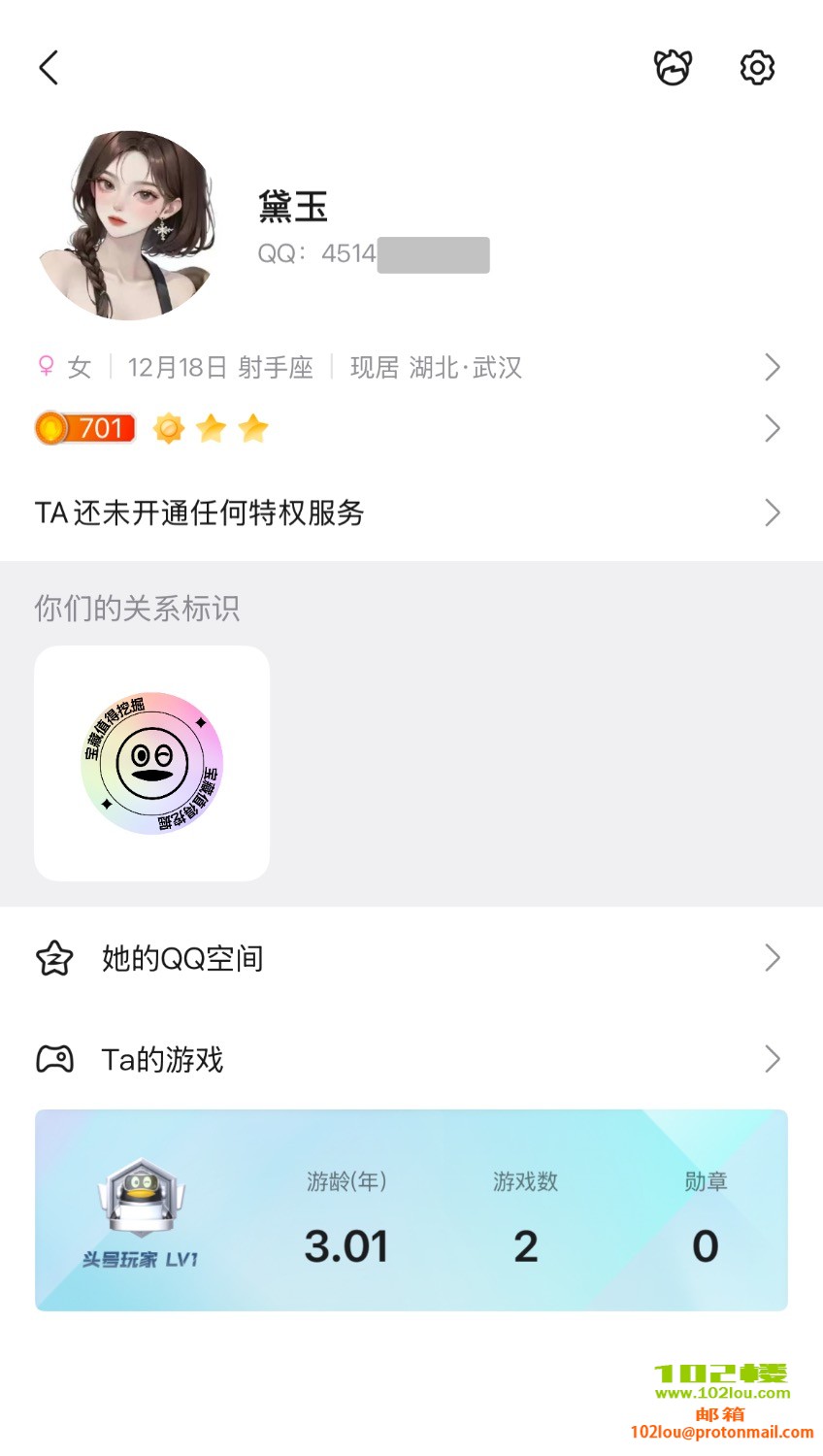The height and width of the screenshot is (1456, 823).
Task: Open the settings gear icon
Action: (757, 68)
